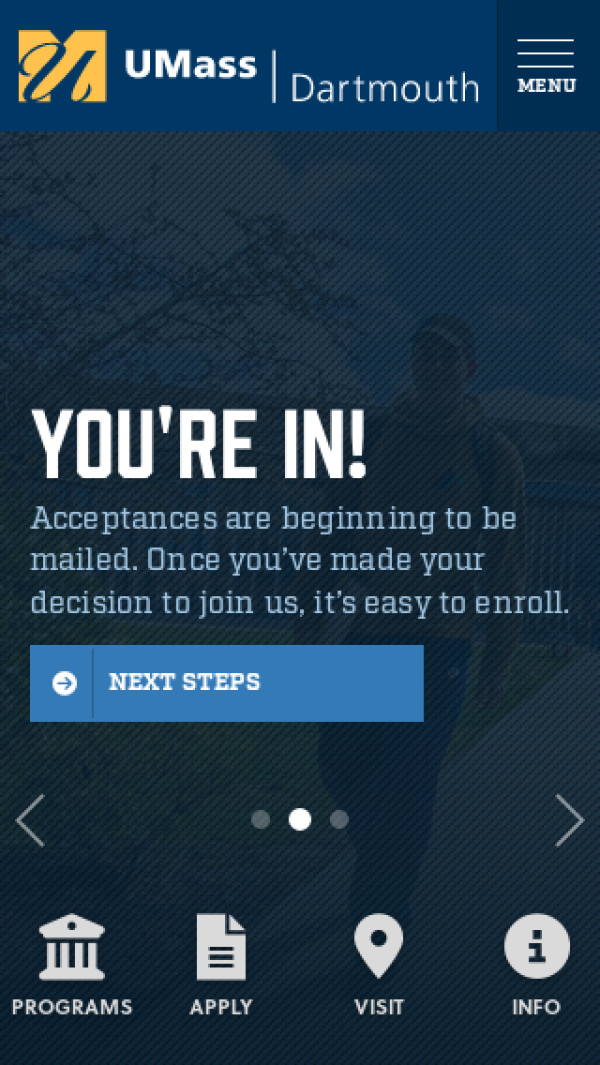
Task: Open the Info page
Action: click(536, 964)
